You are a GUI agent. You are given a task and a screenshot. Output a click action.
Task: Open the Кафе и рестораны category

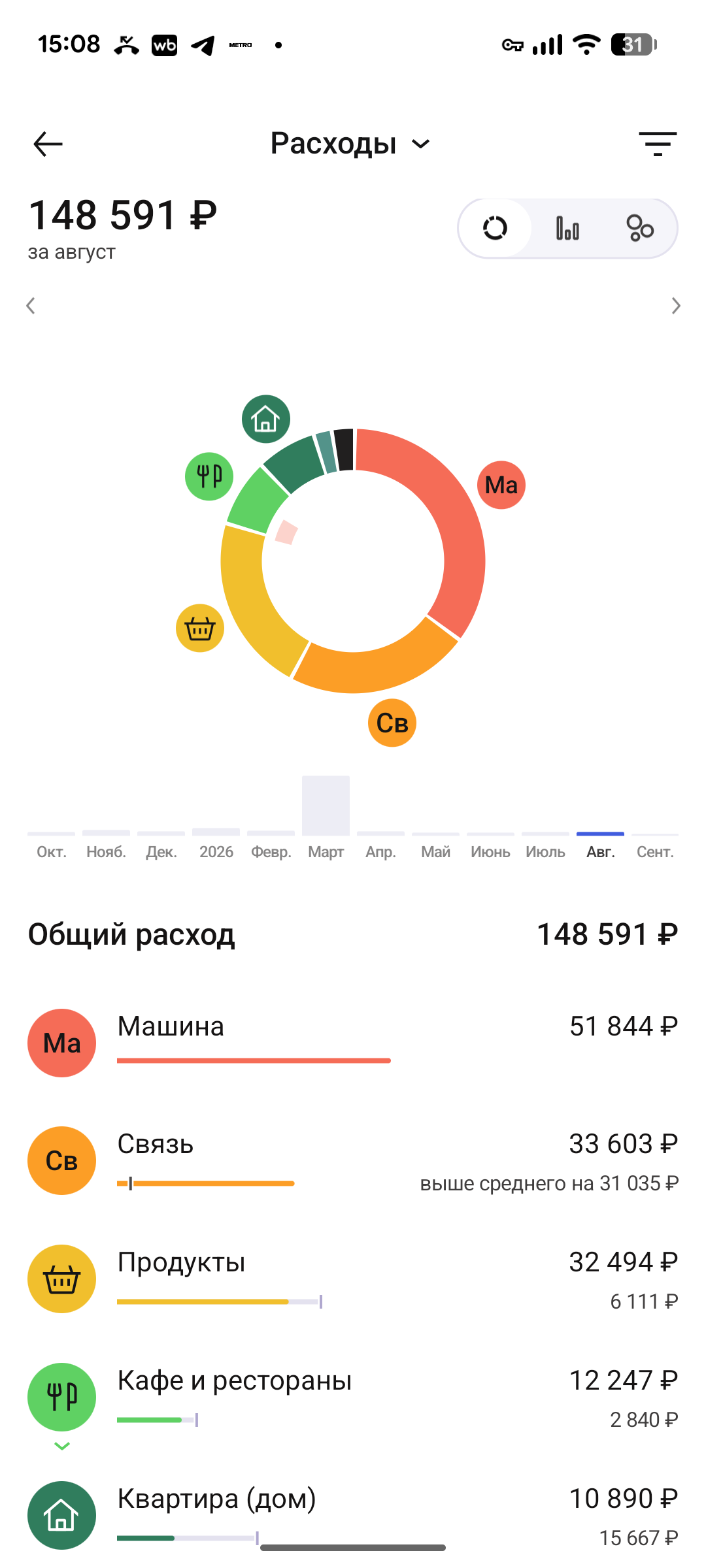pyautogui.click(x=353, y=1397)
